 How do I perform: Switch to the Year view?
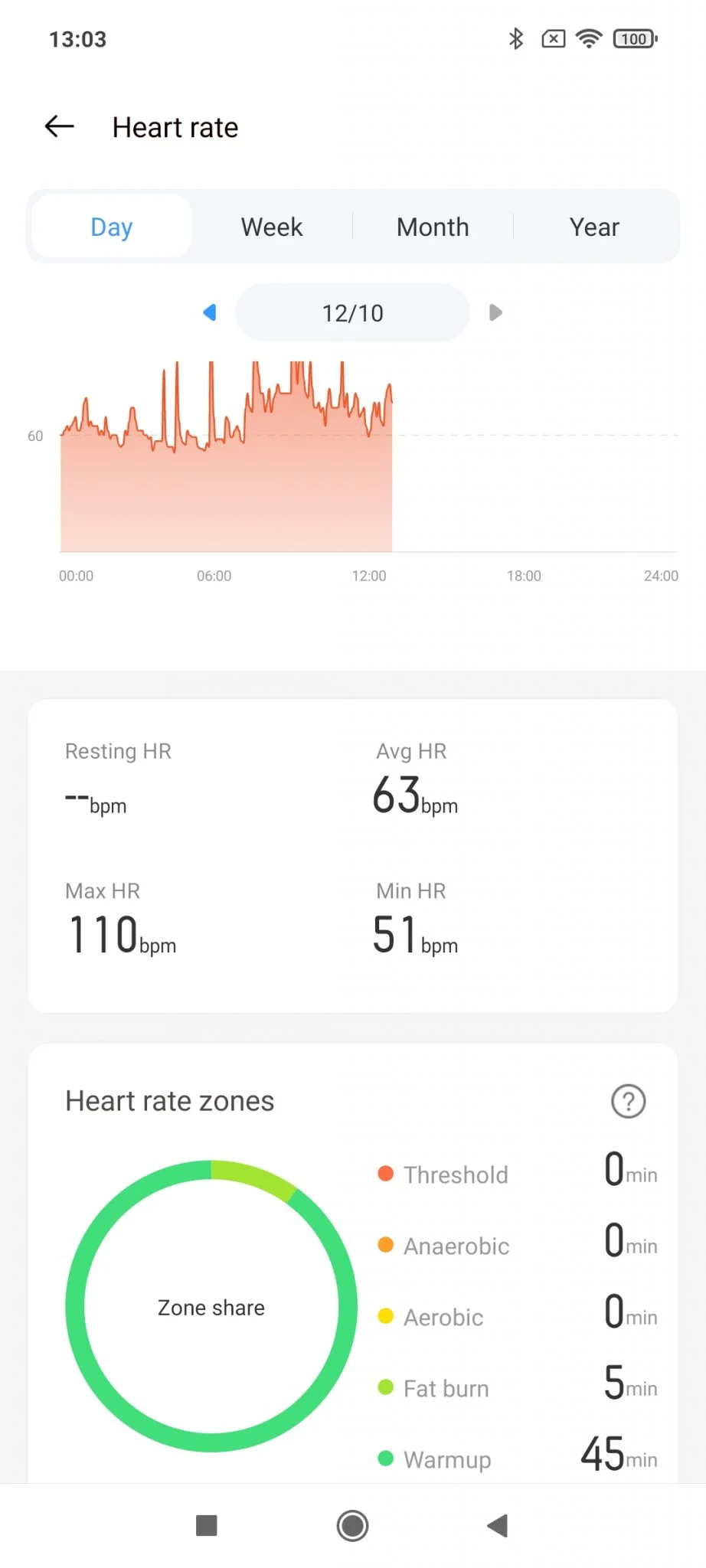pyautogui.click(x=594, y=227)
